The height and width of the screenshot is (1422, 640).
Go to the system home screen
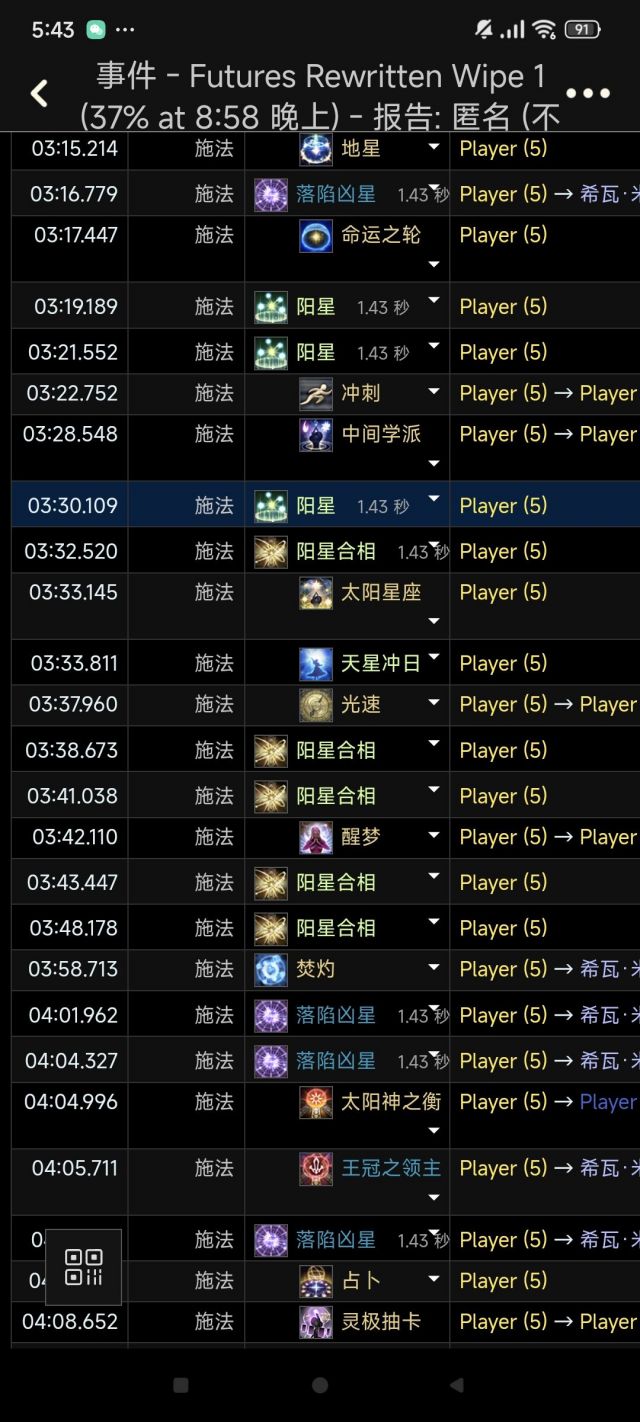pos(320,1385)
